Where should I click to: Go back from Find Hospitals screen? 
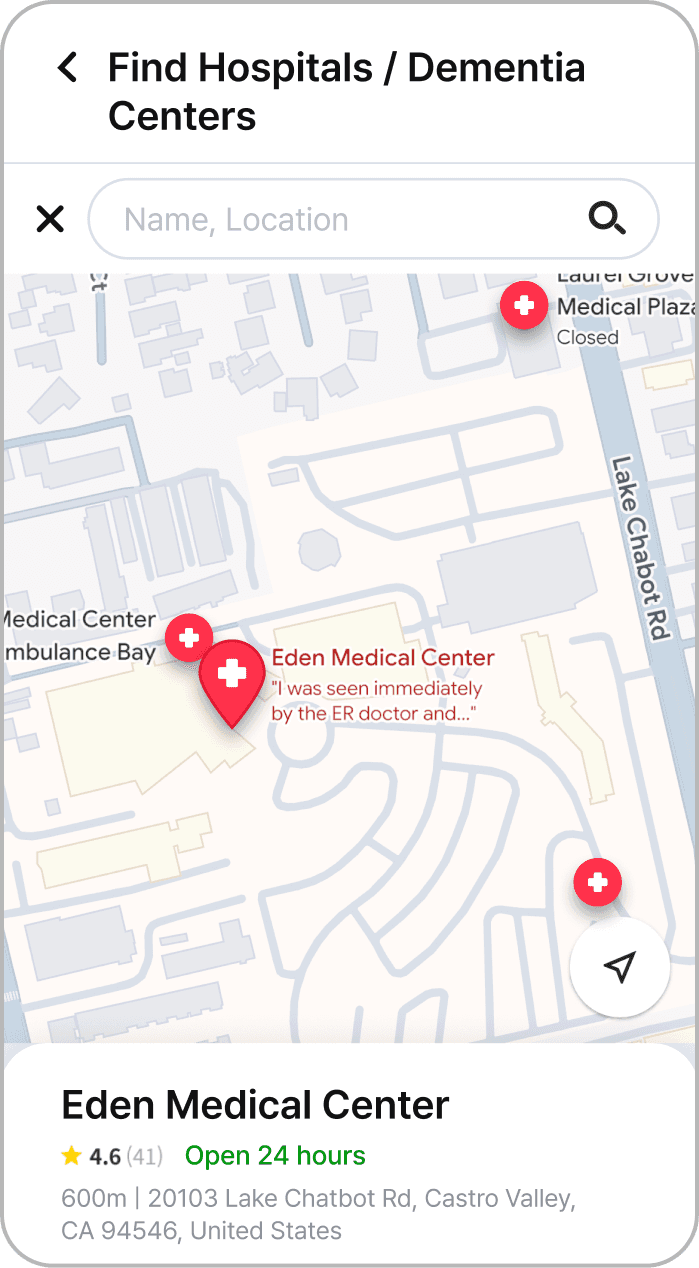67,68
